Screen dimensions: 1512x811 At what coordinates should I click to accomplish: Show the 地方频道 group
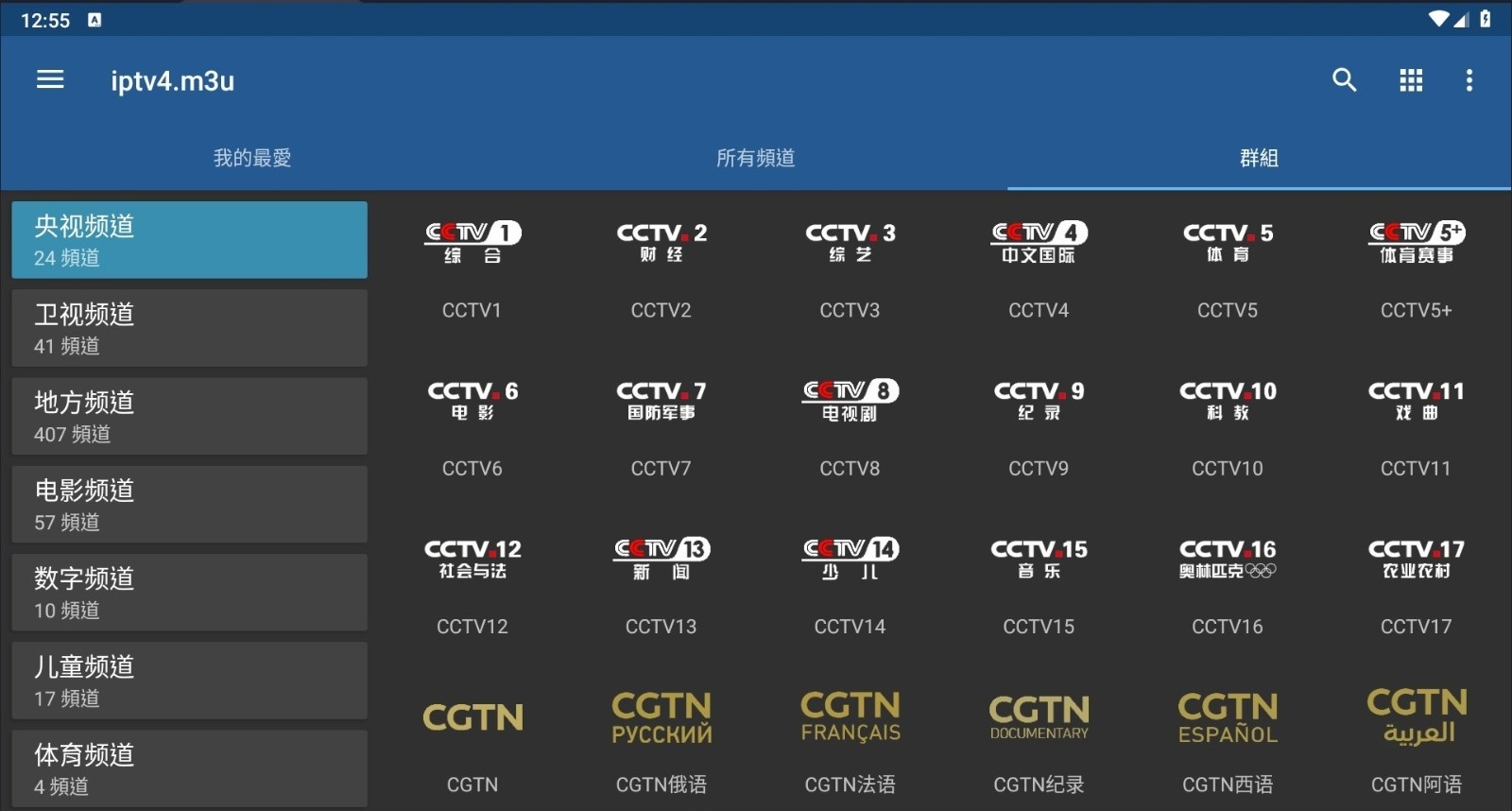[189, 416]
